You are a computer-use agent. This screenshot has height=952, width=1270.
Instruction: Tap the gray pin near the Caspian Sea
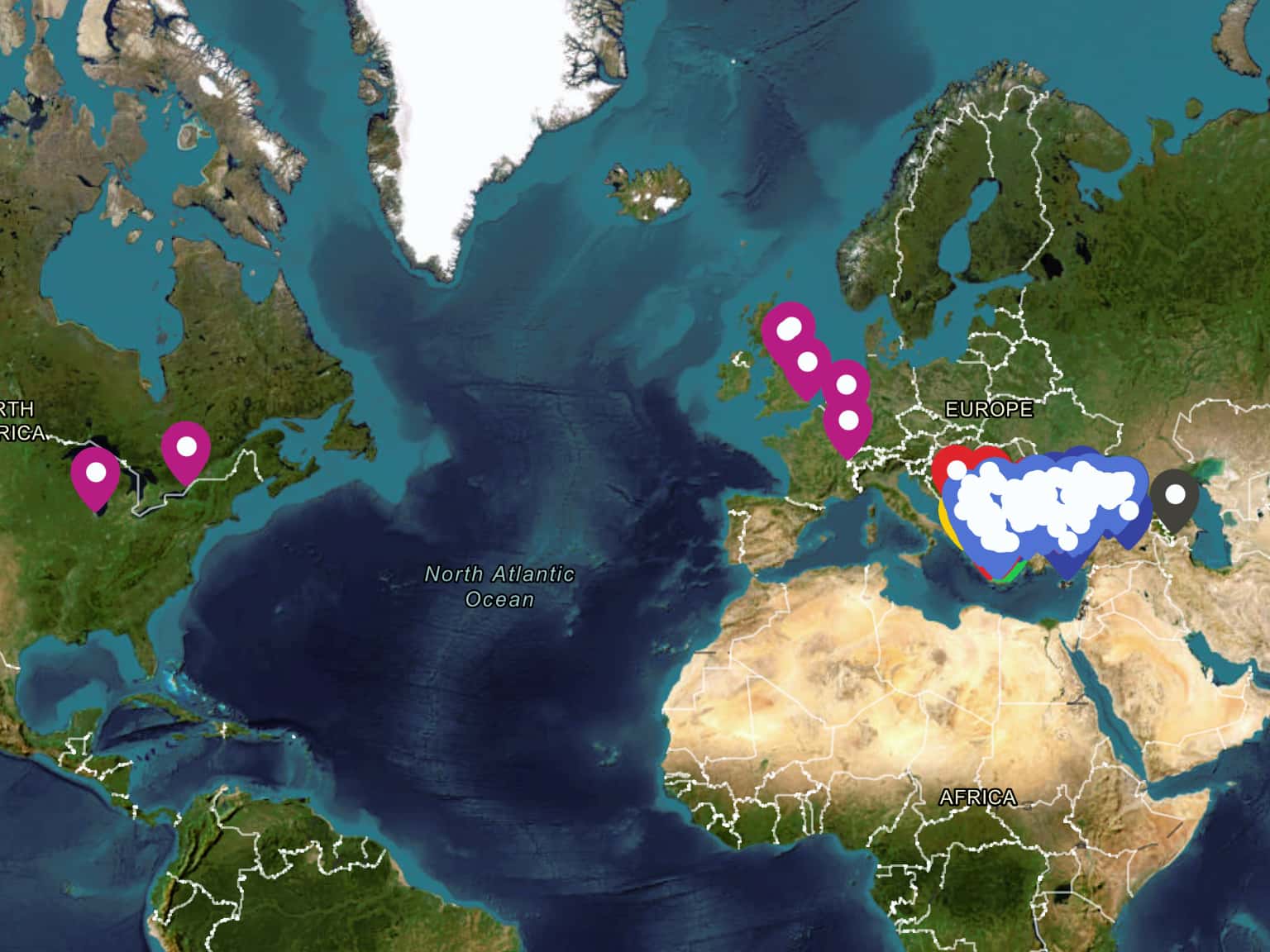click(x=1176, y=496)
